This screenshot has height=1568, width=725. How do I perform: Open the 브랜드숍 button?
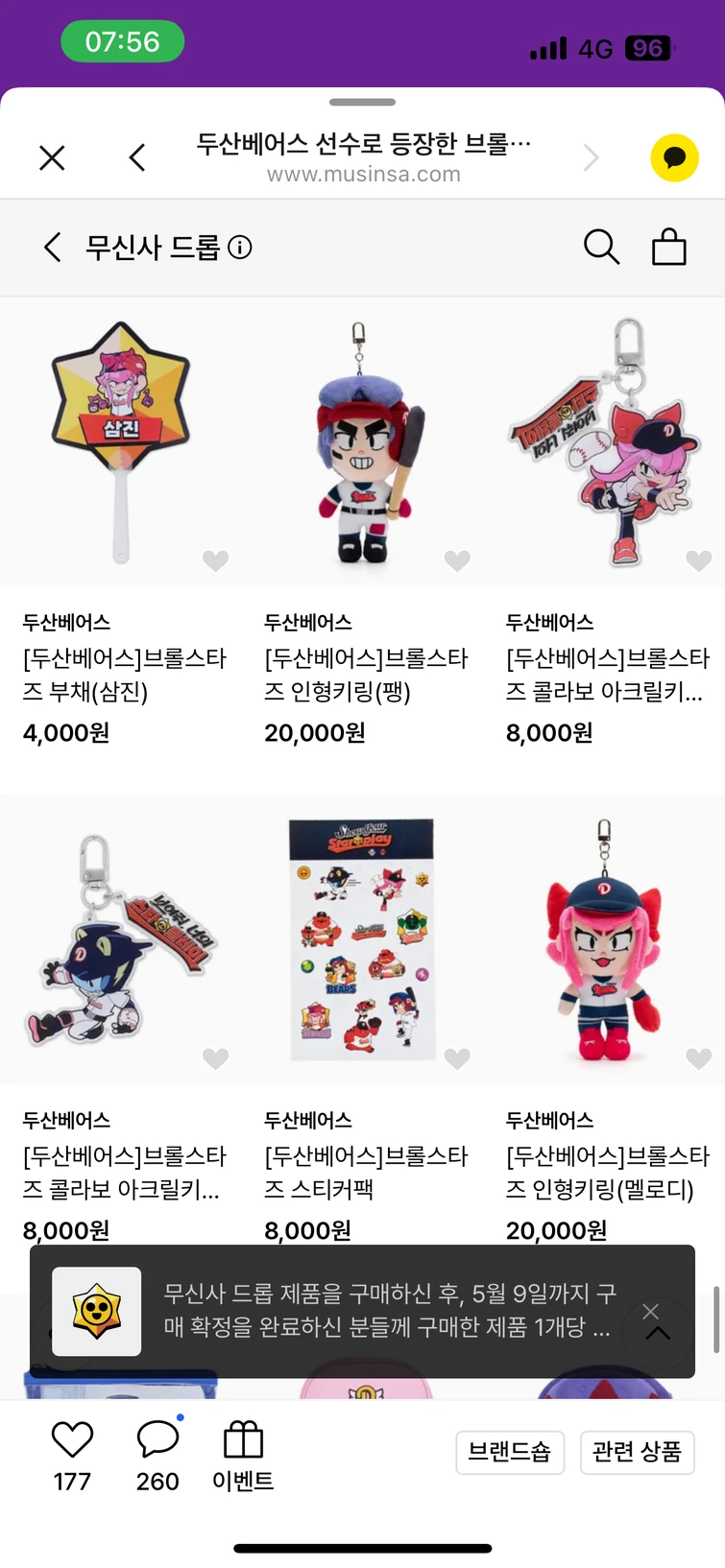point(510,1452)
